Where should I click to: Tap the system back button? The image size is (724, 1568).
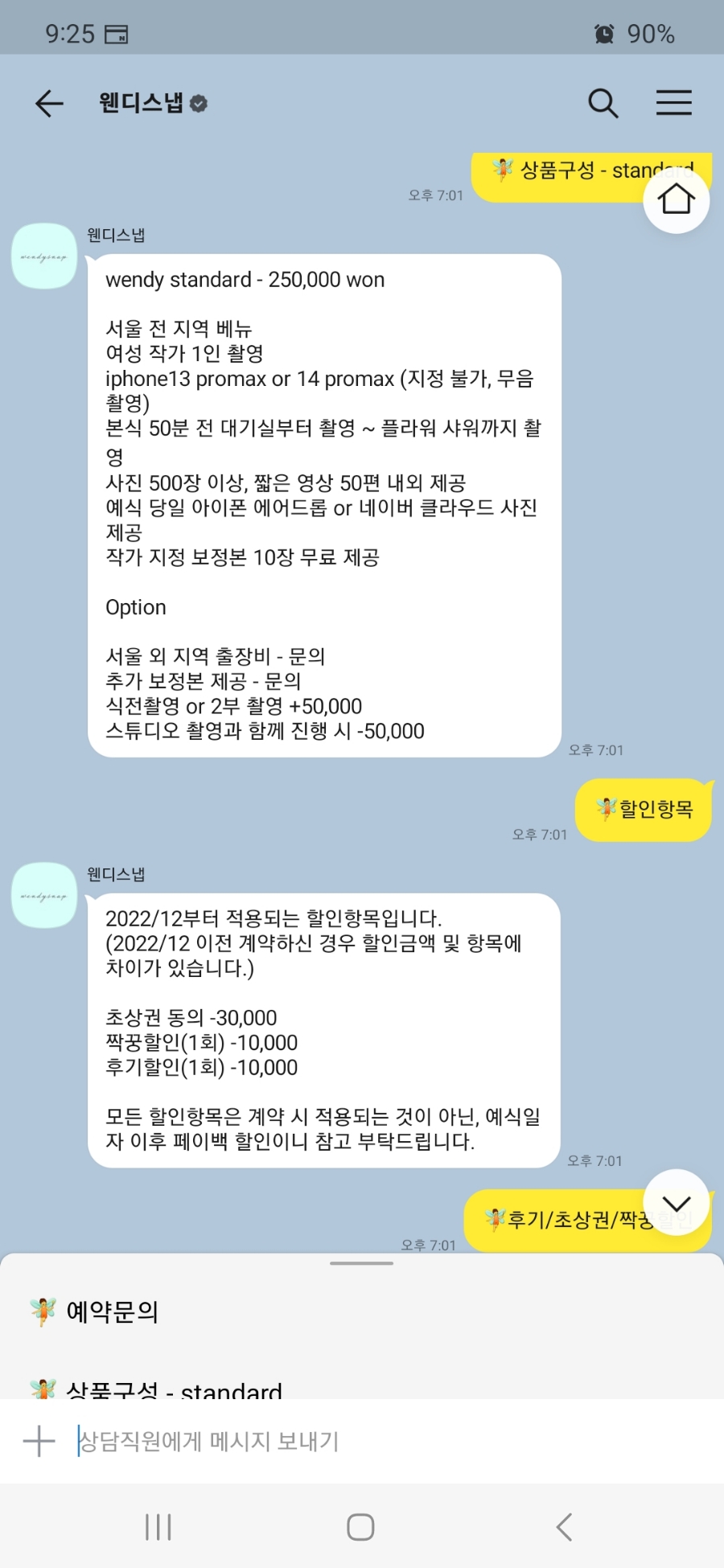point(564,1526)
